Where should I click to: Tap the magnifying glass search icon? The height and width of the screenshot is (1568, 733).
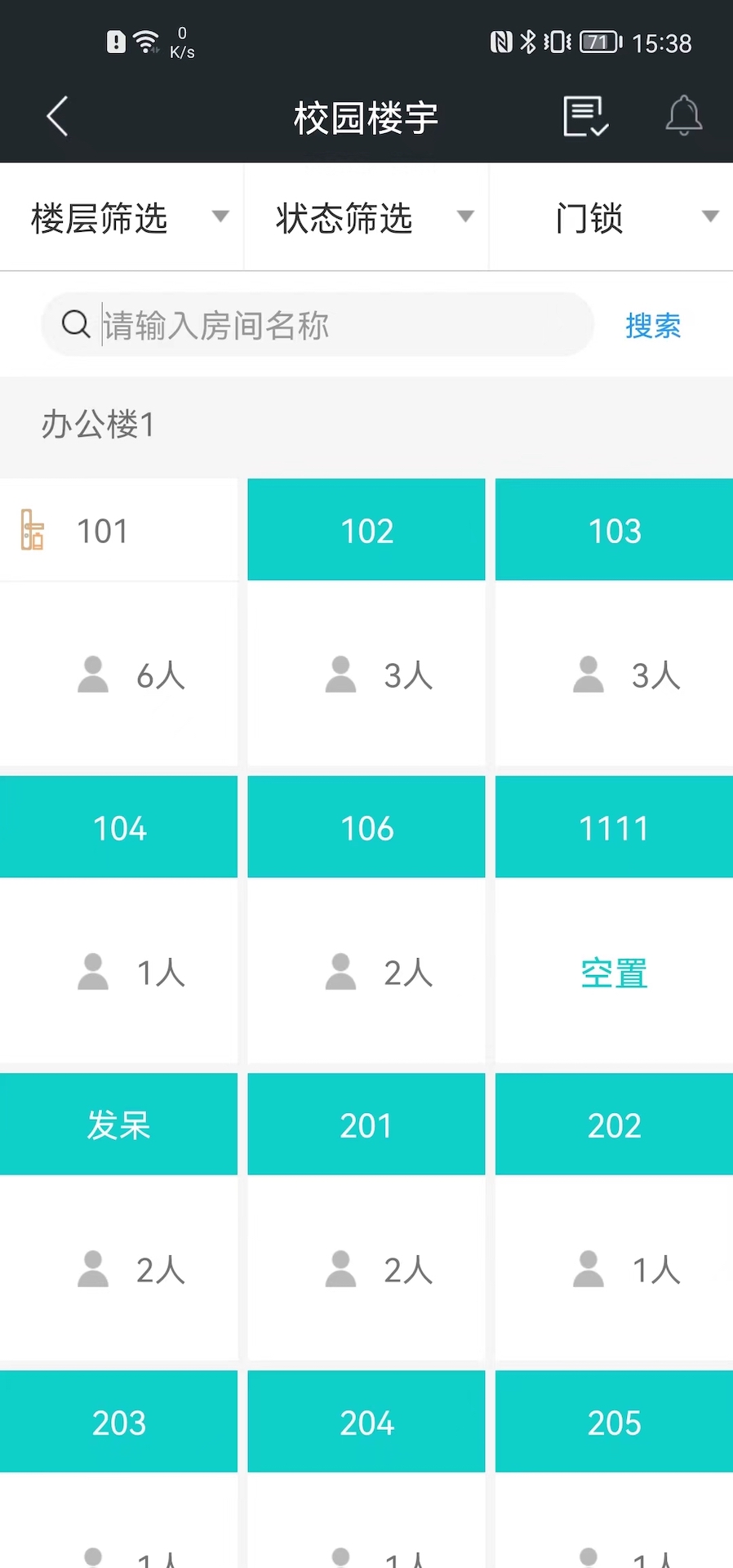tap(76, 324)
